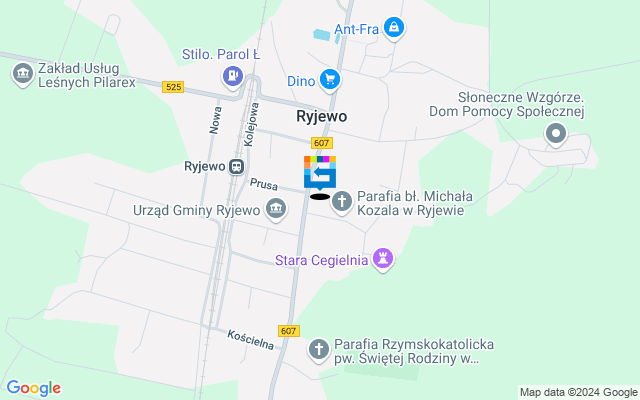Tap the Dino shopping cart marker
The width and height of the screenshot is (640, 400).
(x=330, y=79)
